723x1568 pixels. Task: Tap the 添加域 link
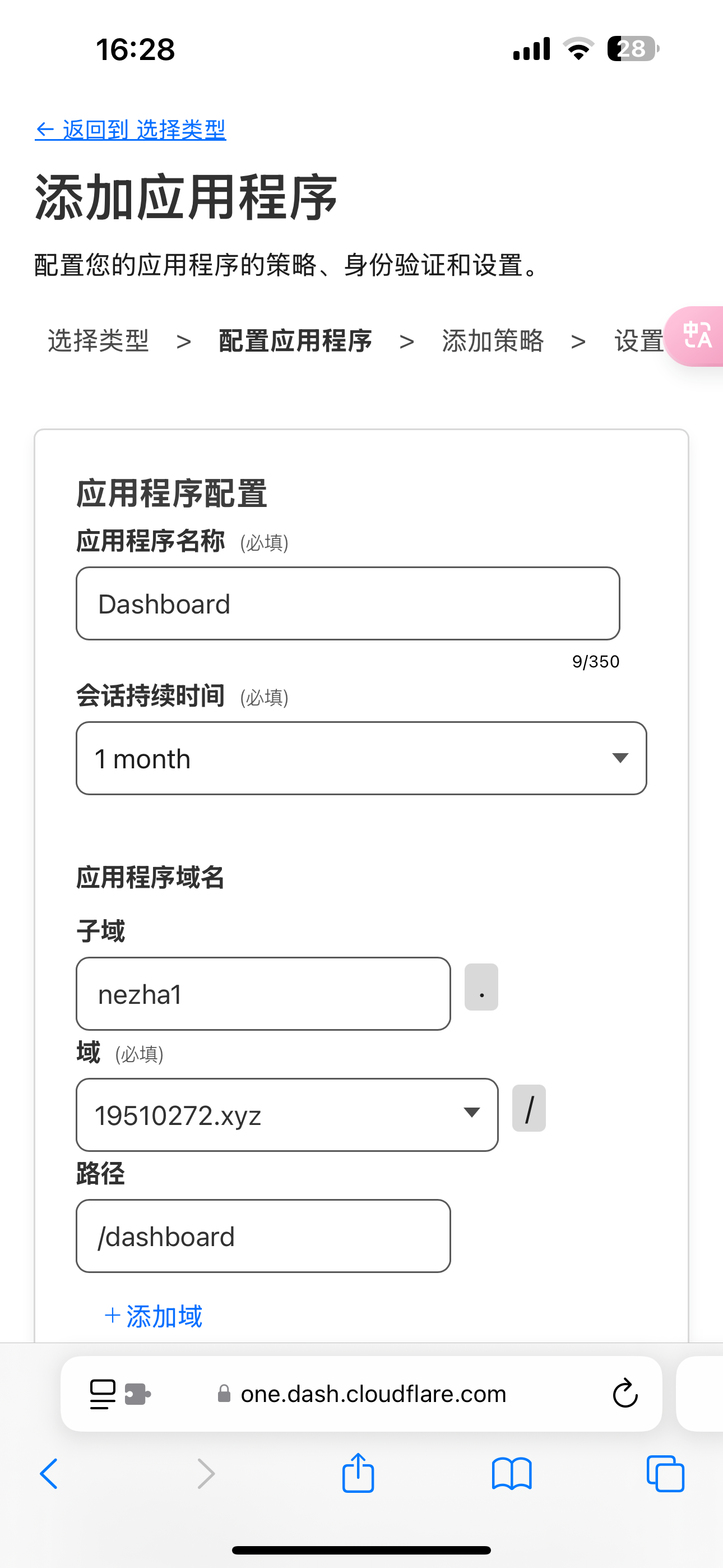point(154,1316)
